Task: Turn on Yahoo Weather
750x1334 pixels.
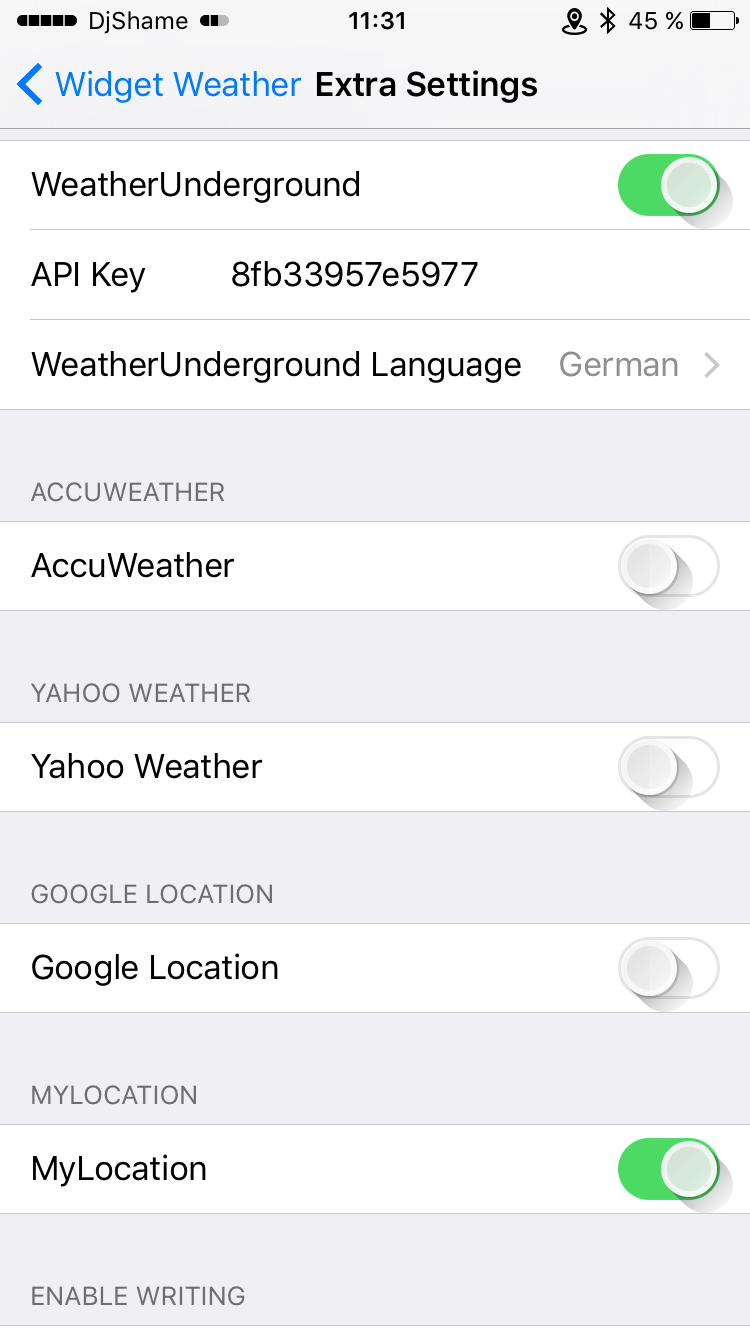Action: pos(668,767)
